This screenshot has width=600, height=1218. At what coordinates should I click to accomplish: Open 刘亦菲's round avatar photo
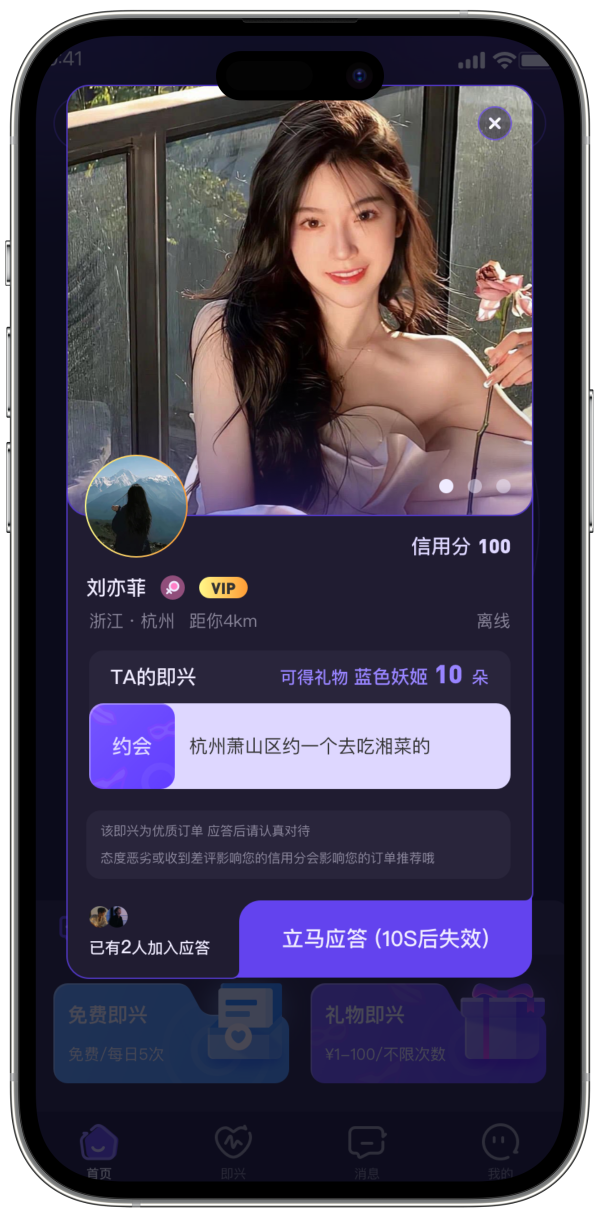coord(136,506)
